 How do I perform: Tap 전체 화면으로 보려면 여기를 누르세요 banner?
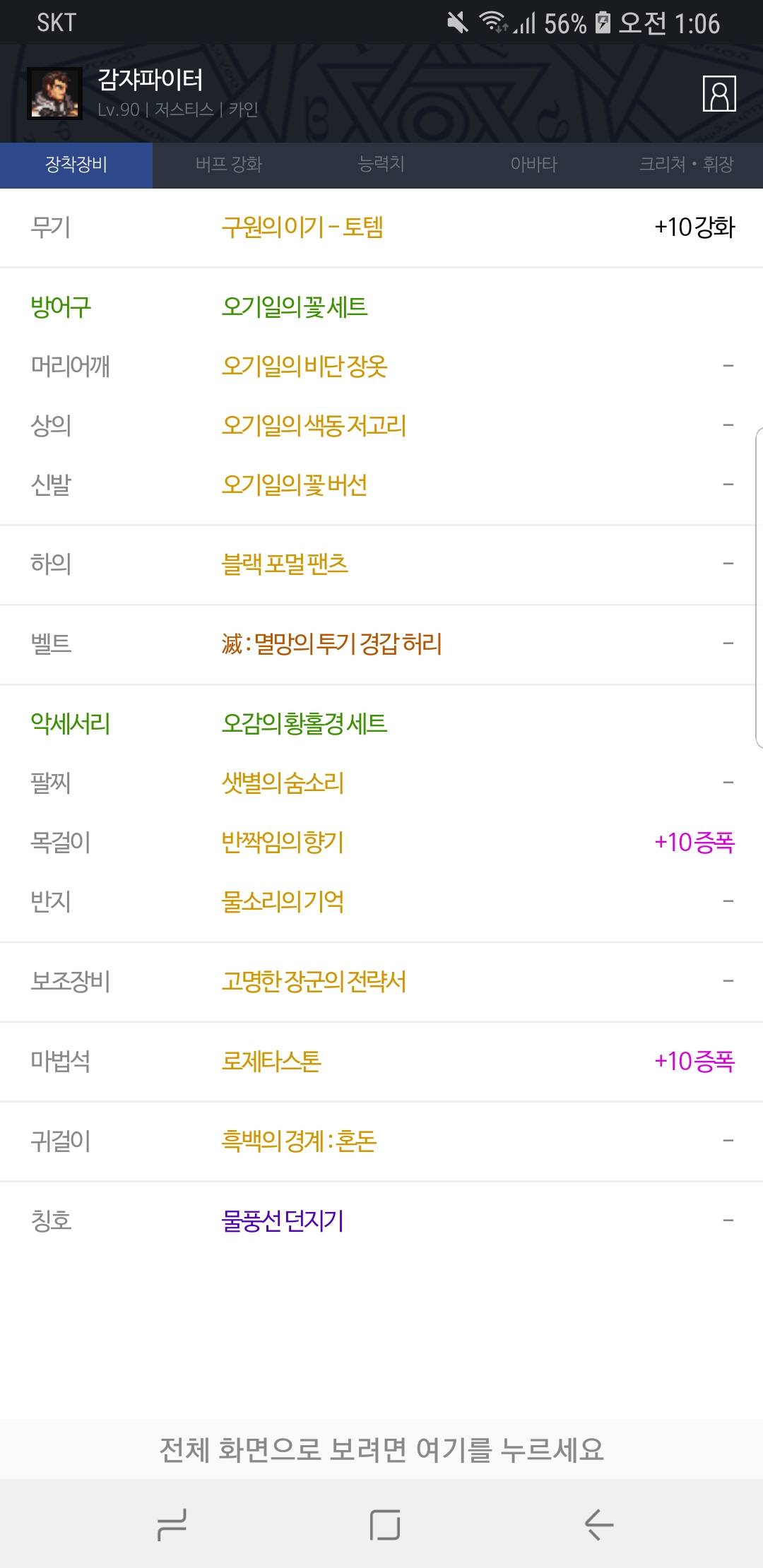[381, 1449]
